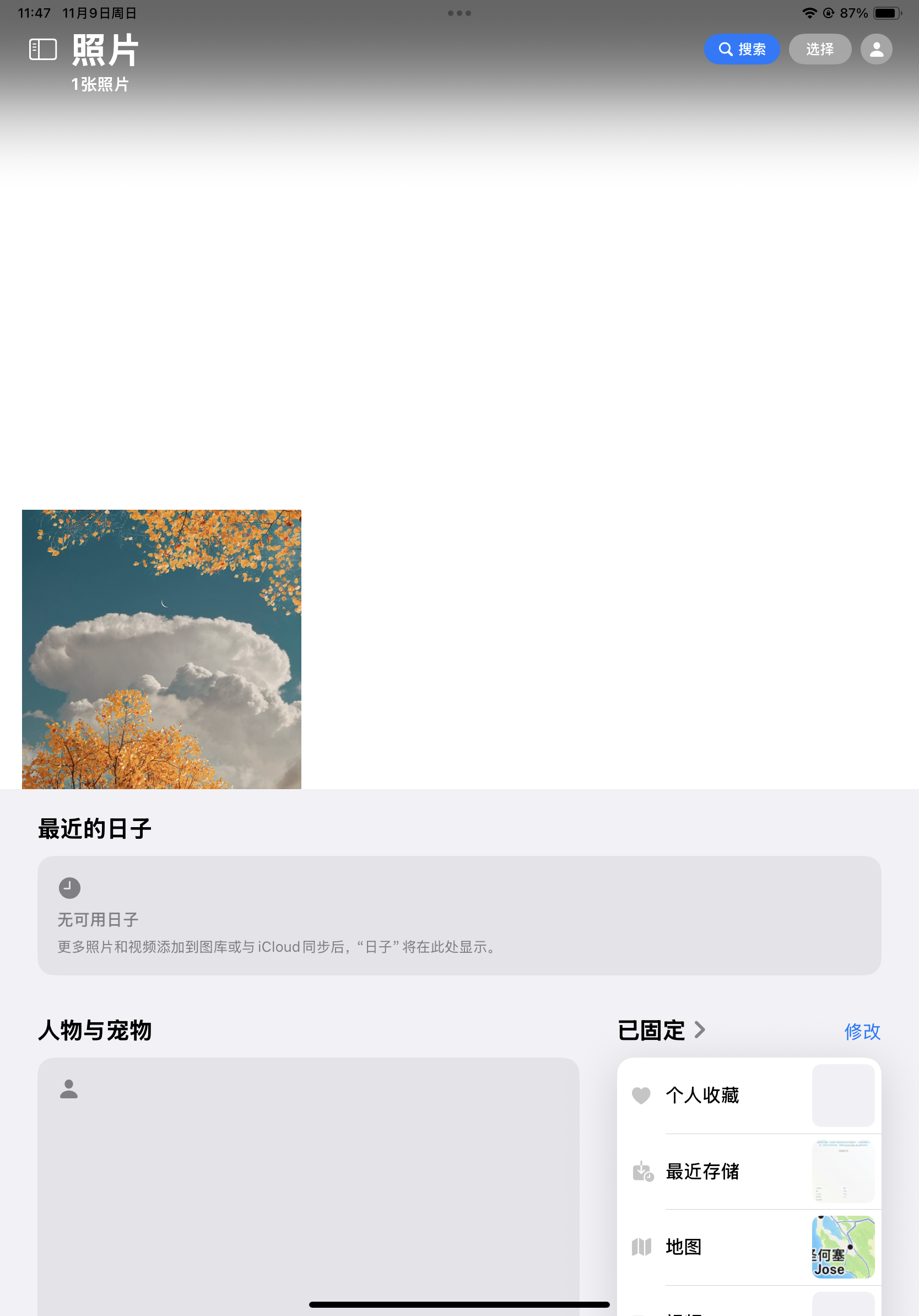Screen dimensions: 919x1316
Task: Open the 已固定 pinned collections list
Action: pyautogui.click(x=662, y=1030)
